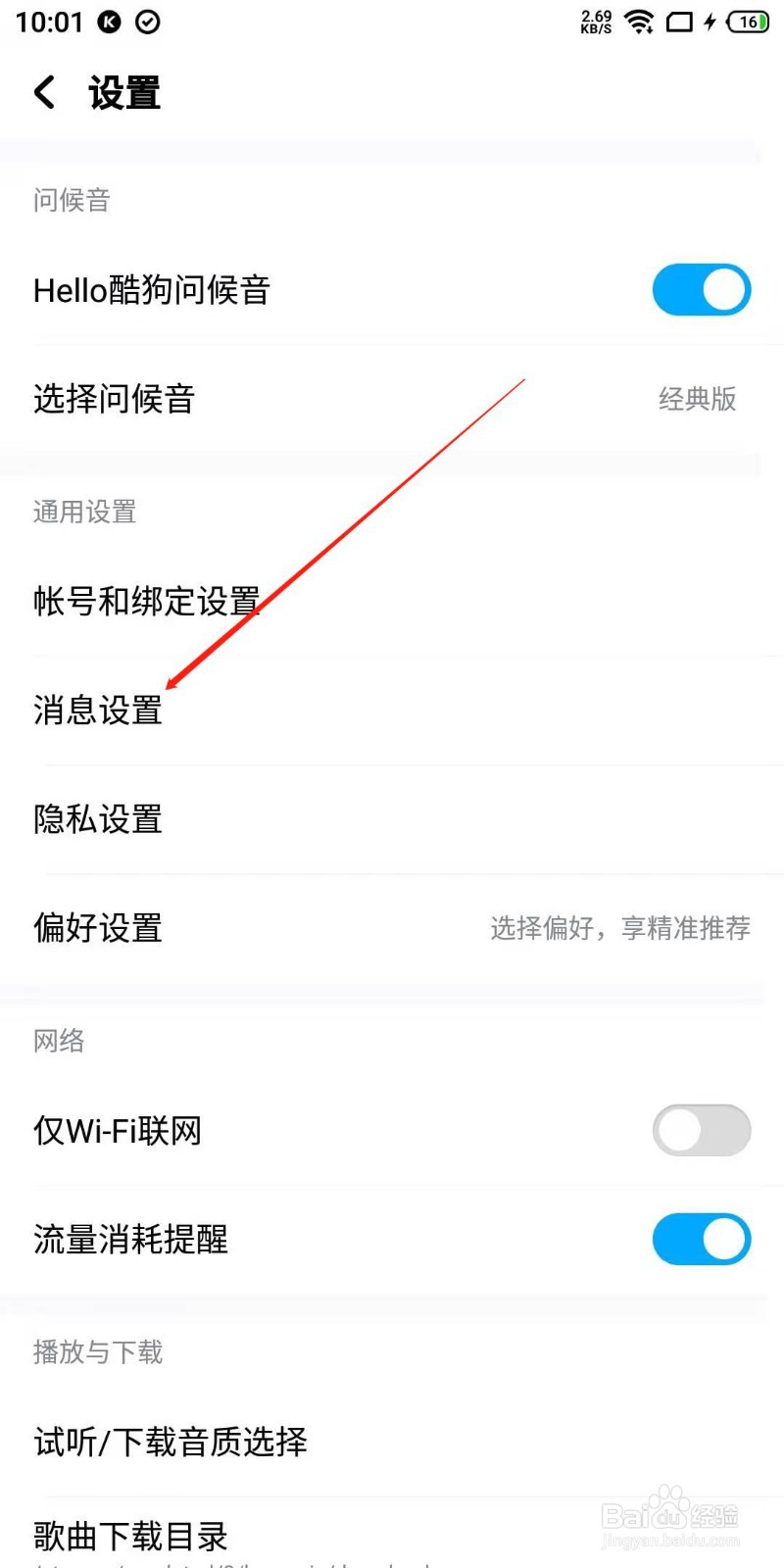Tap the network speed indicator showing 2.69 KB/S
The image size is (784, 1568).
tap(595, 22)
